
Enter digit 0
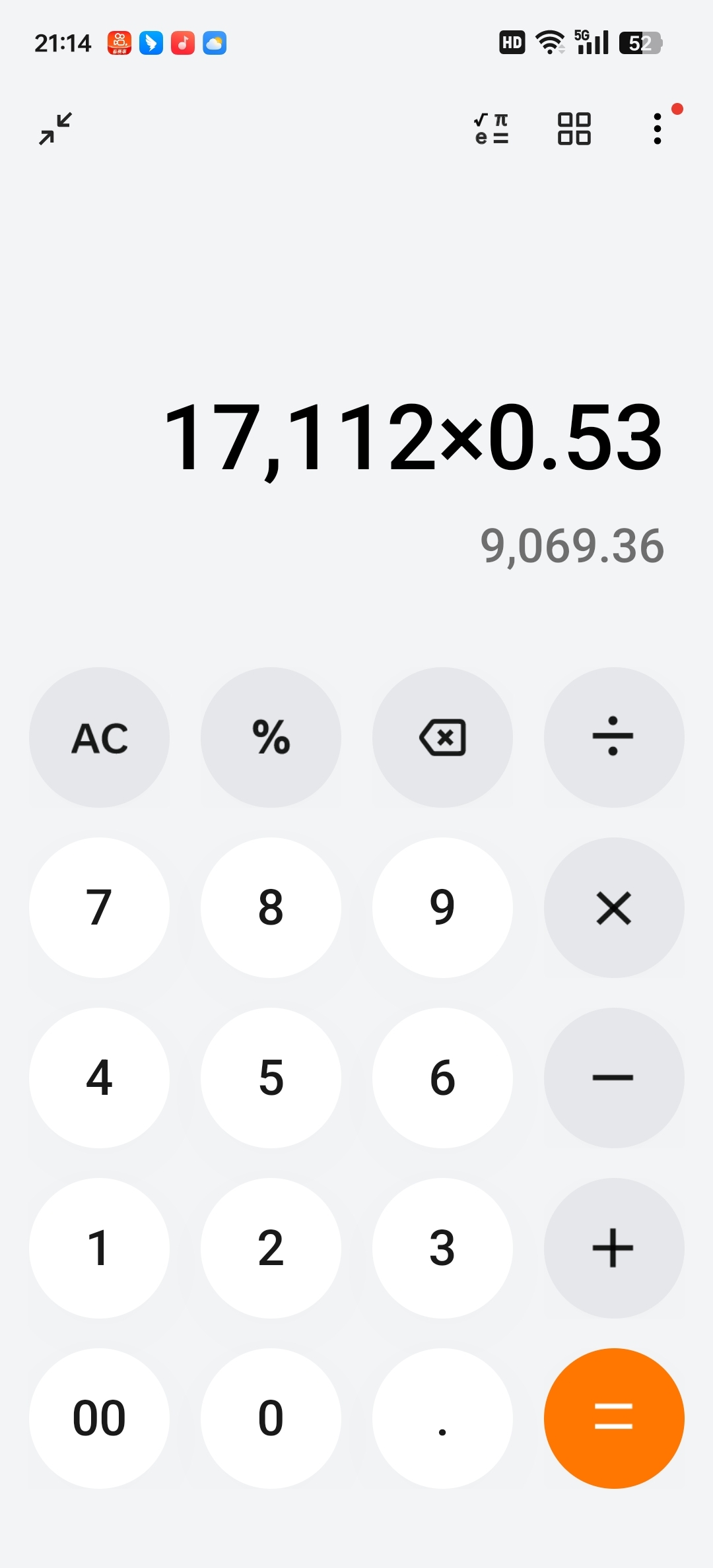click(271, 1418)
